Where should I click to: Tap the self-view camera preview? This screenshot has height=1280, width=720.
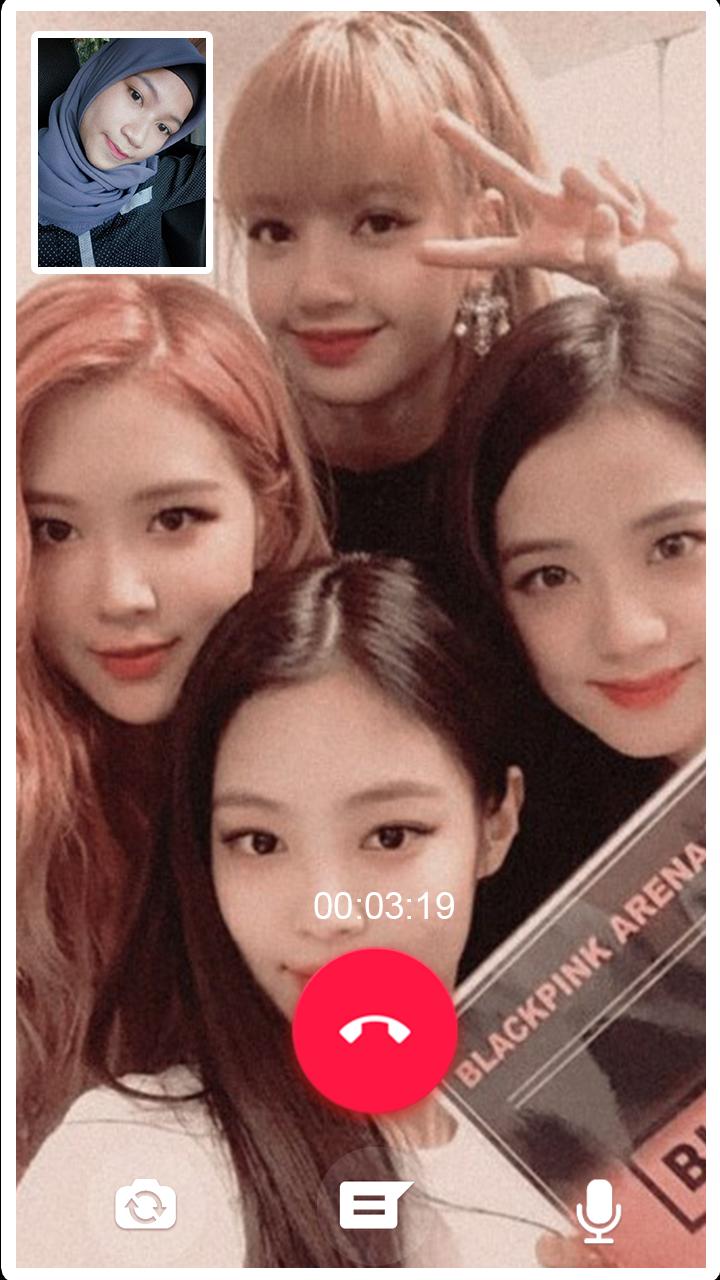(x=122, y=152)
